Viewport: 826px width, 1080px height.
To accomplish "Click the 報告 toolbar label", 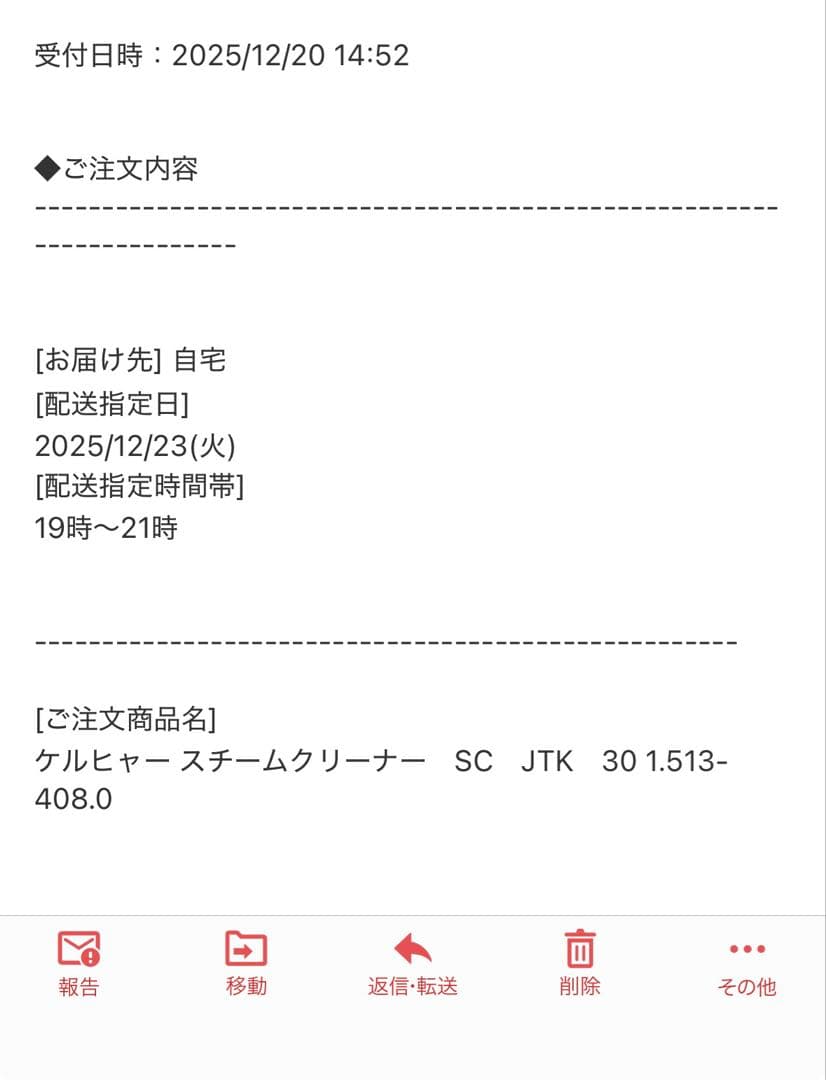I will click(79, 987).
